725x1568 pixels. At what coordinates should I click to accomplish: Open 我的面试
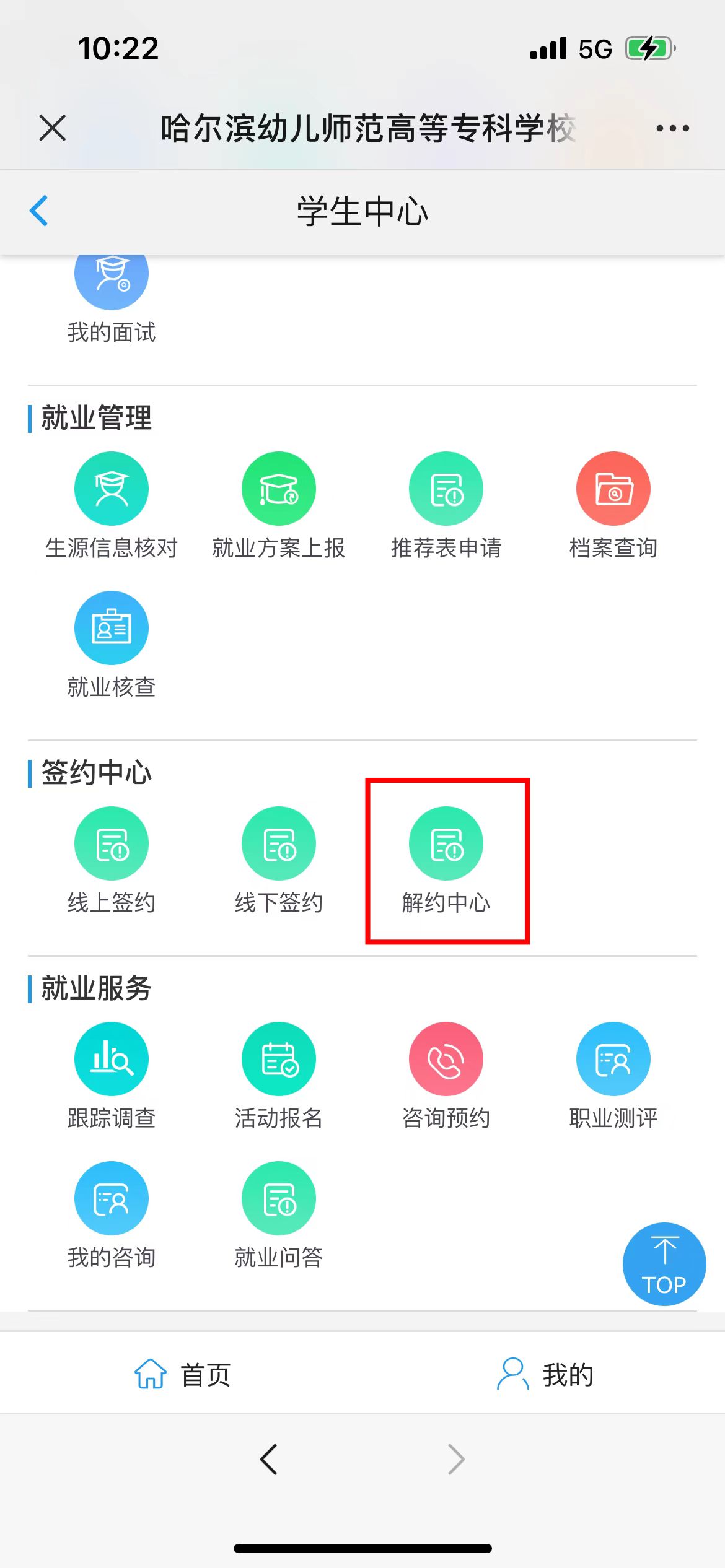click(112, 291)
